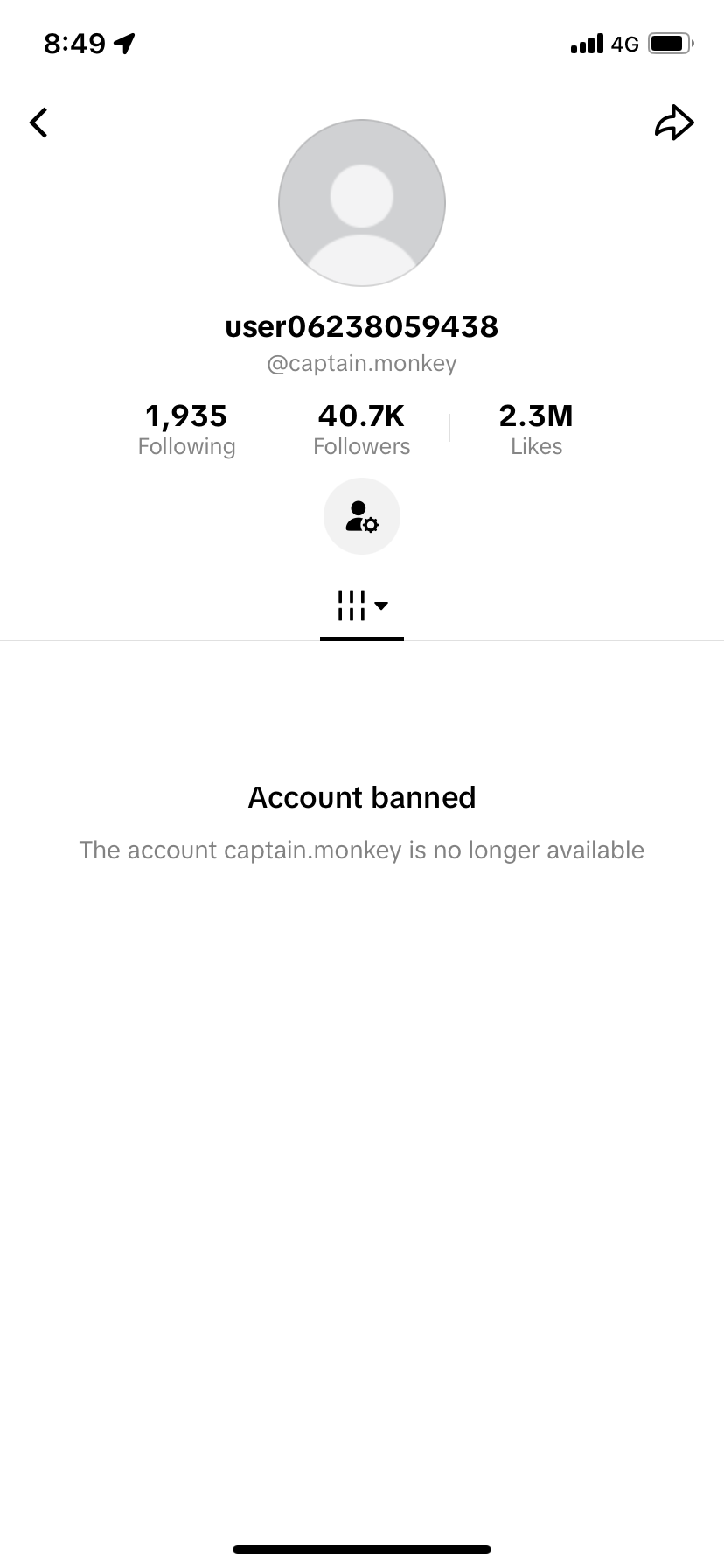Open the account settings person icon

tap(361, 516)
